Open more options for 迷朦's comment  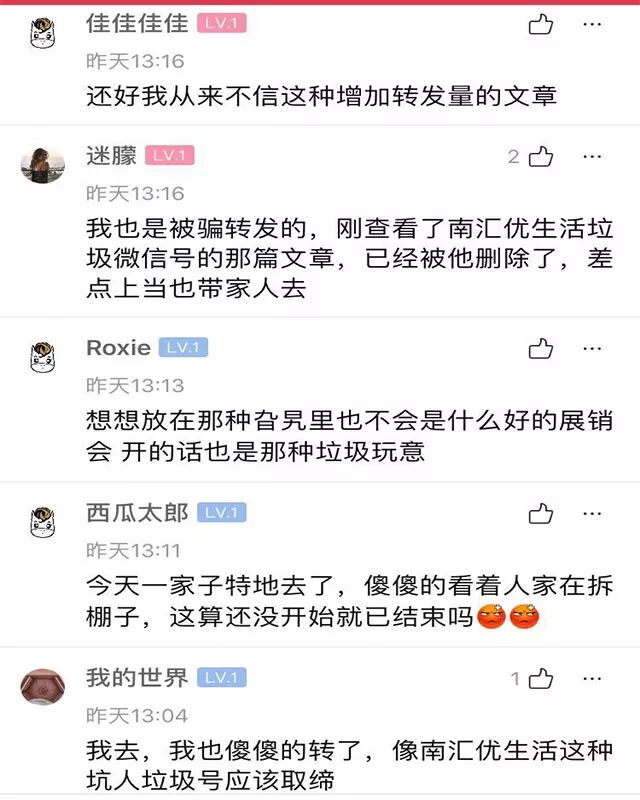592,156
